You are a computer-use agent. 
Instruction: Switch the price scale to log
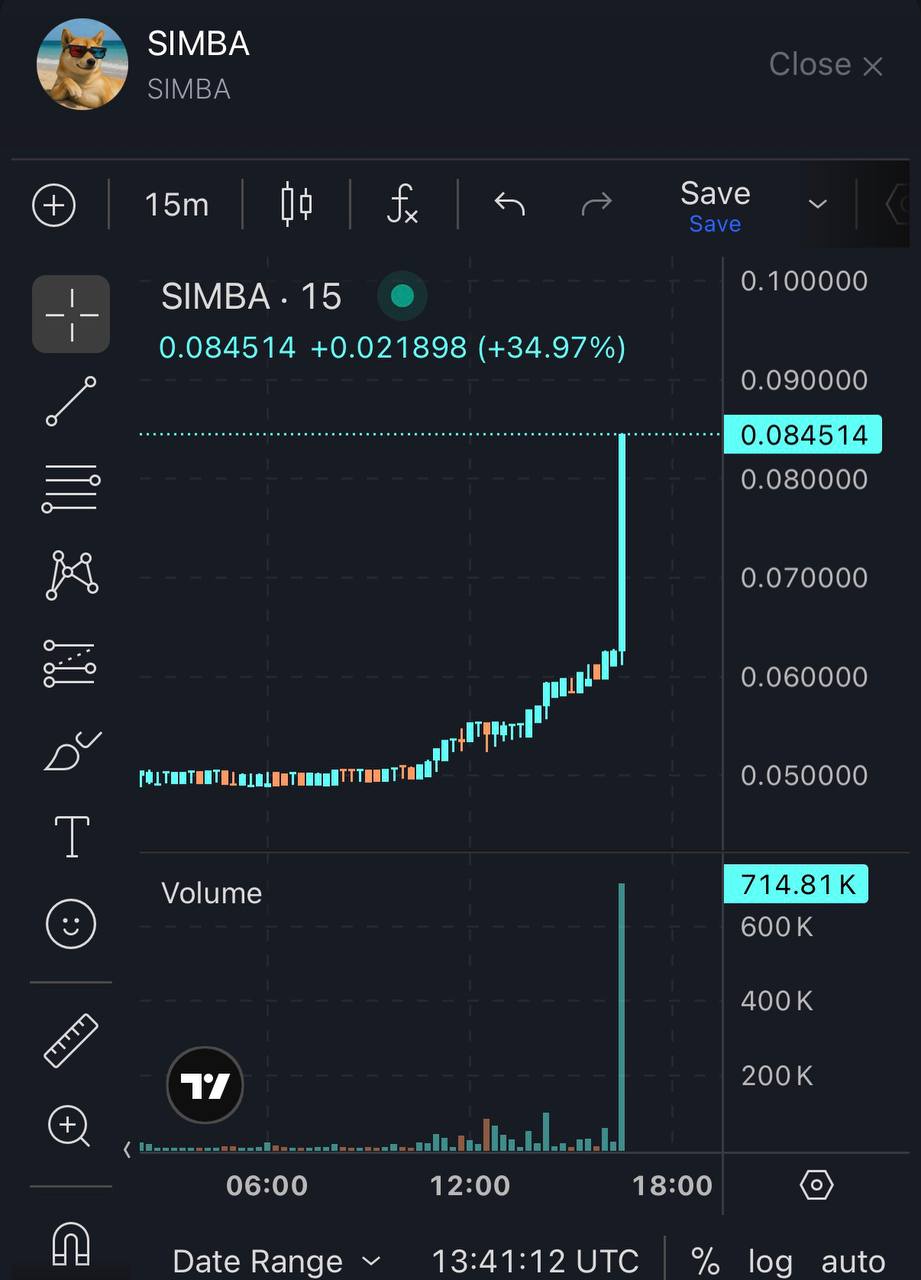(770, 1261)
